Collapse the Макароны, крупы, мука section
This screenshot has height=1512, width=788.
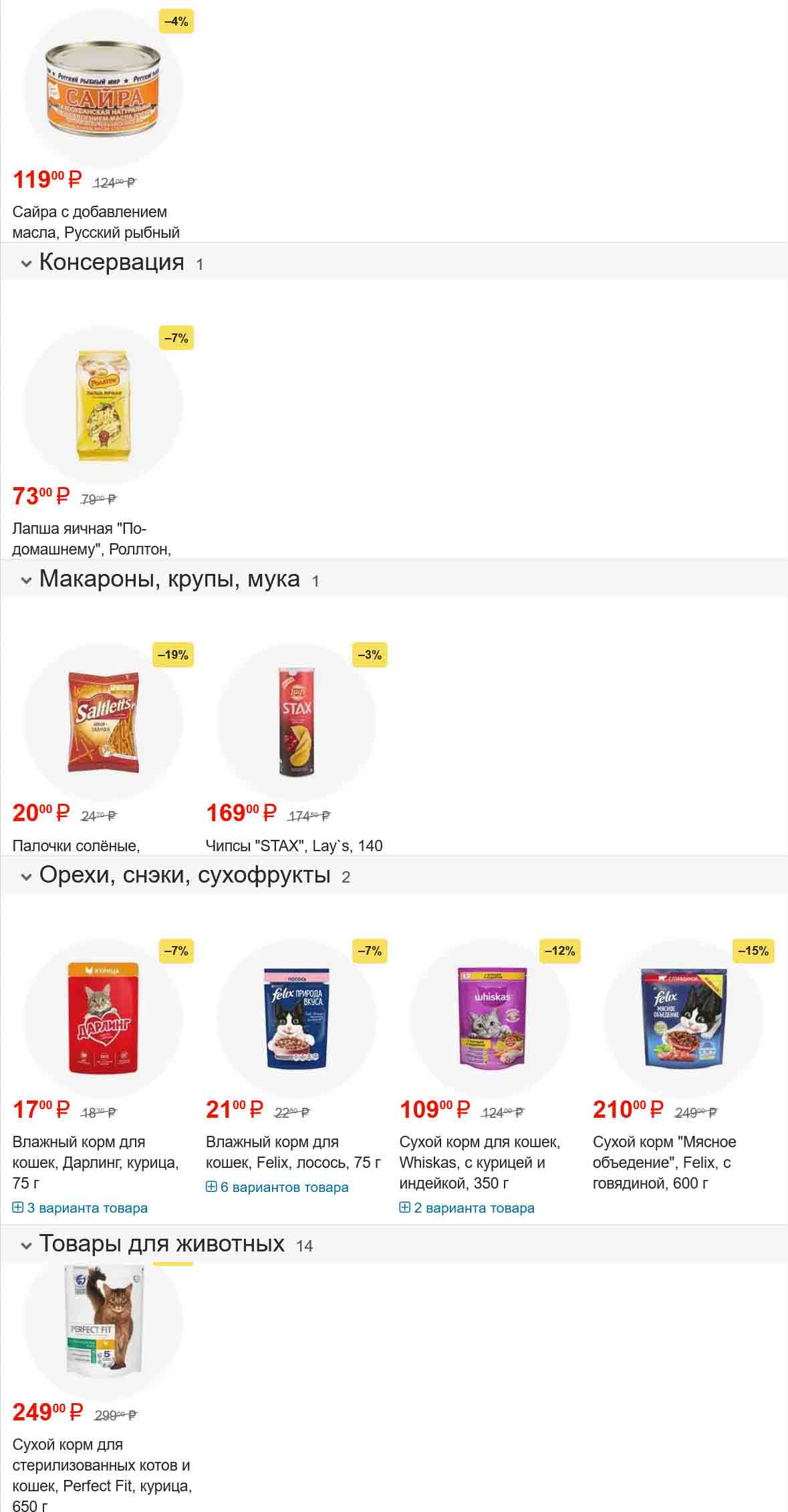(27, 580)
